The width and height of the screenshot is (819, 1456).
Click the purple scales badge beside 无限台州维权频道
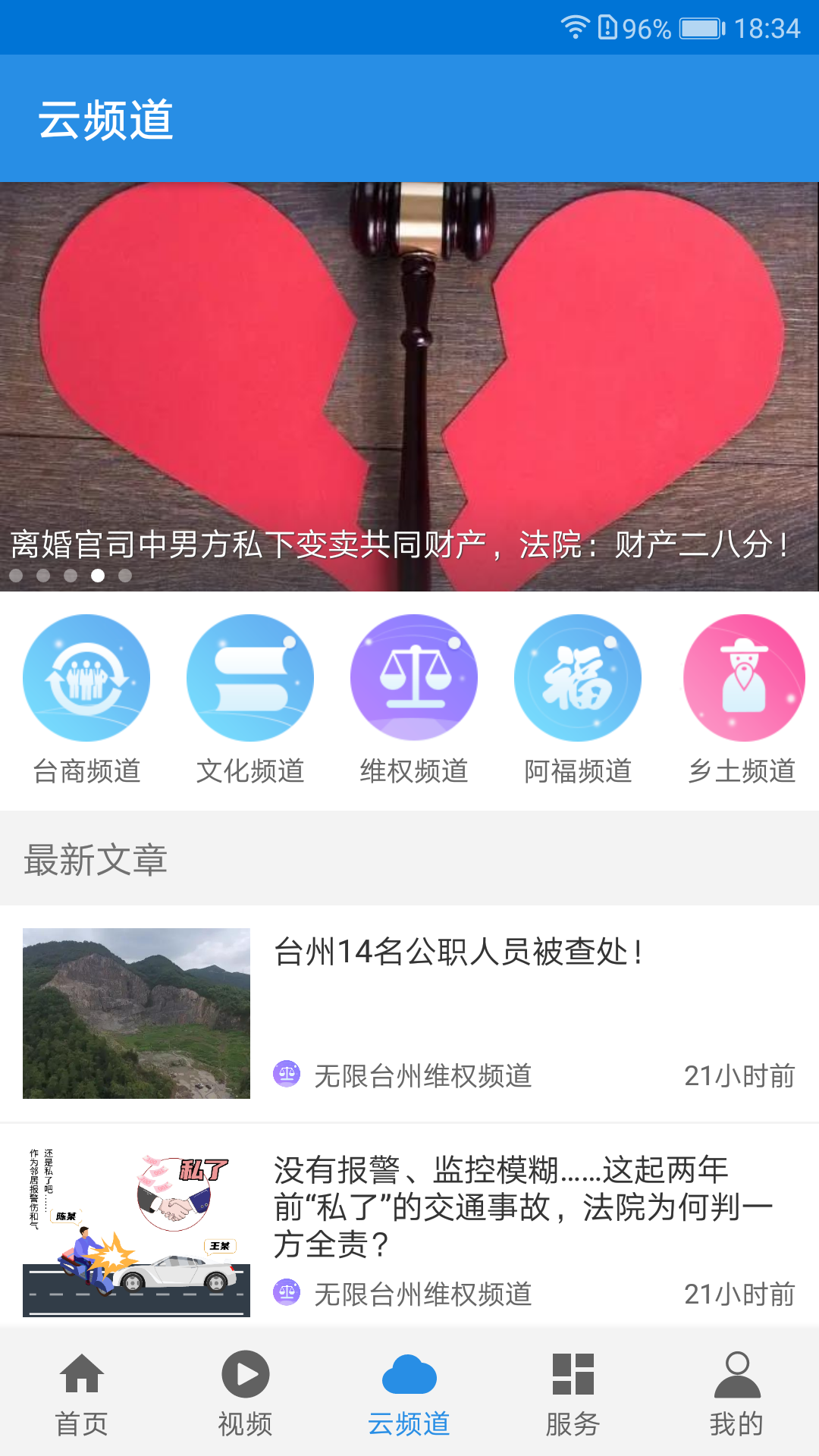tap(288, 1072)
